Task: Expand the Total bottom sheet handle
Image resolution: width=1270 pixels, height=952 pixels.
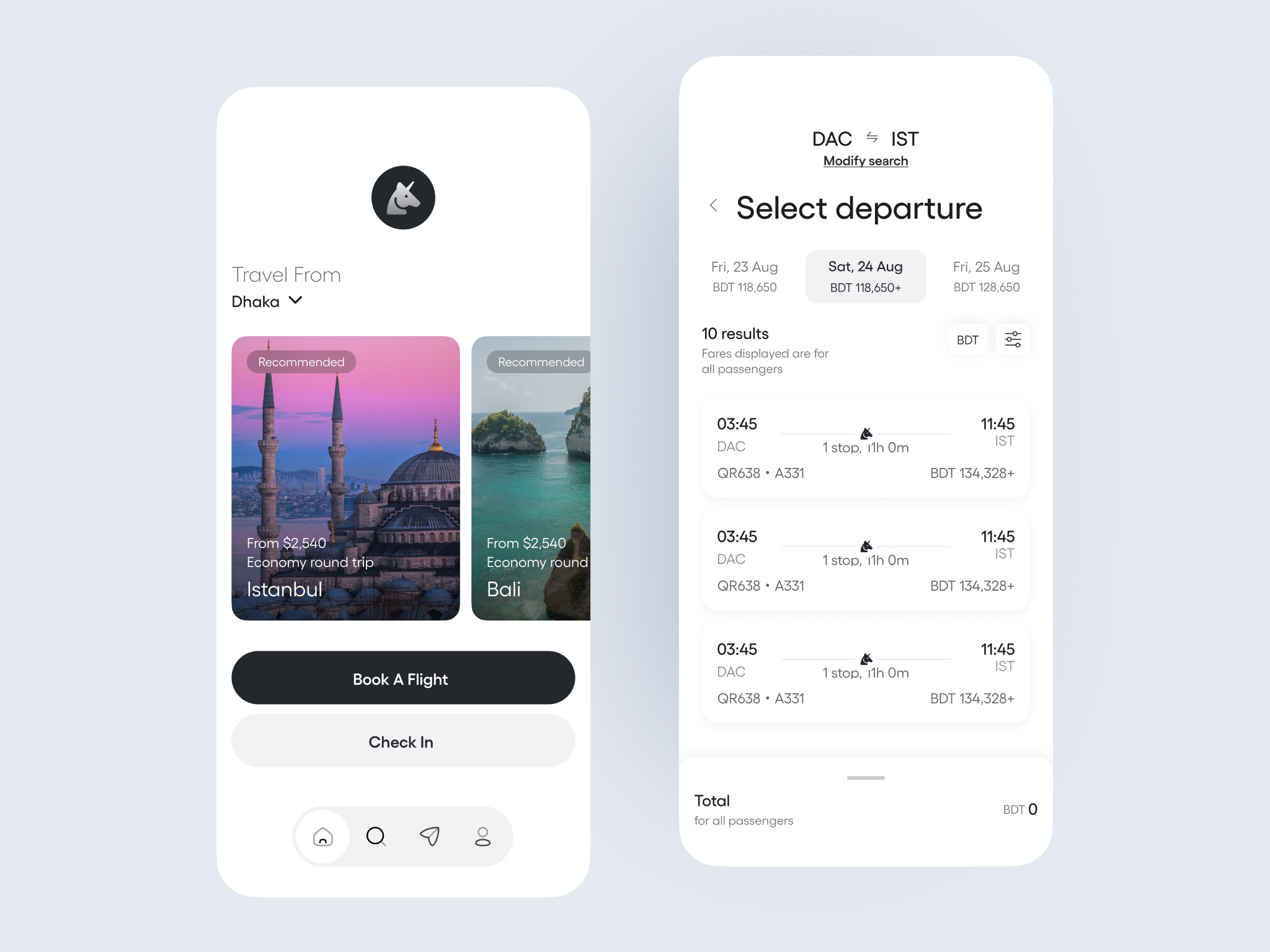Action: (865, 778)
